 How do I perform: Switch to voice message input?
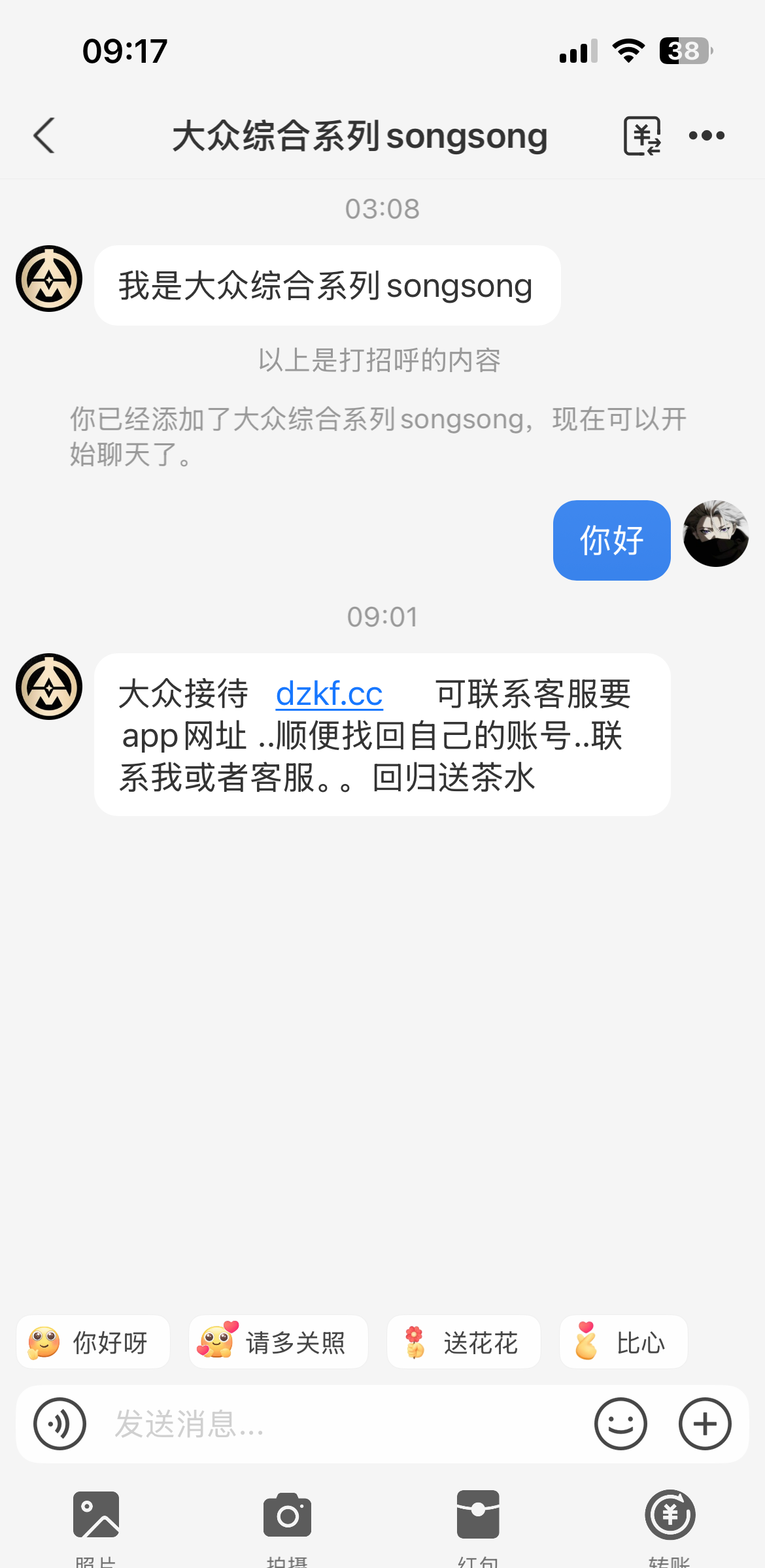59,1423
